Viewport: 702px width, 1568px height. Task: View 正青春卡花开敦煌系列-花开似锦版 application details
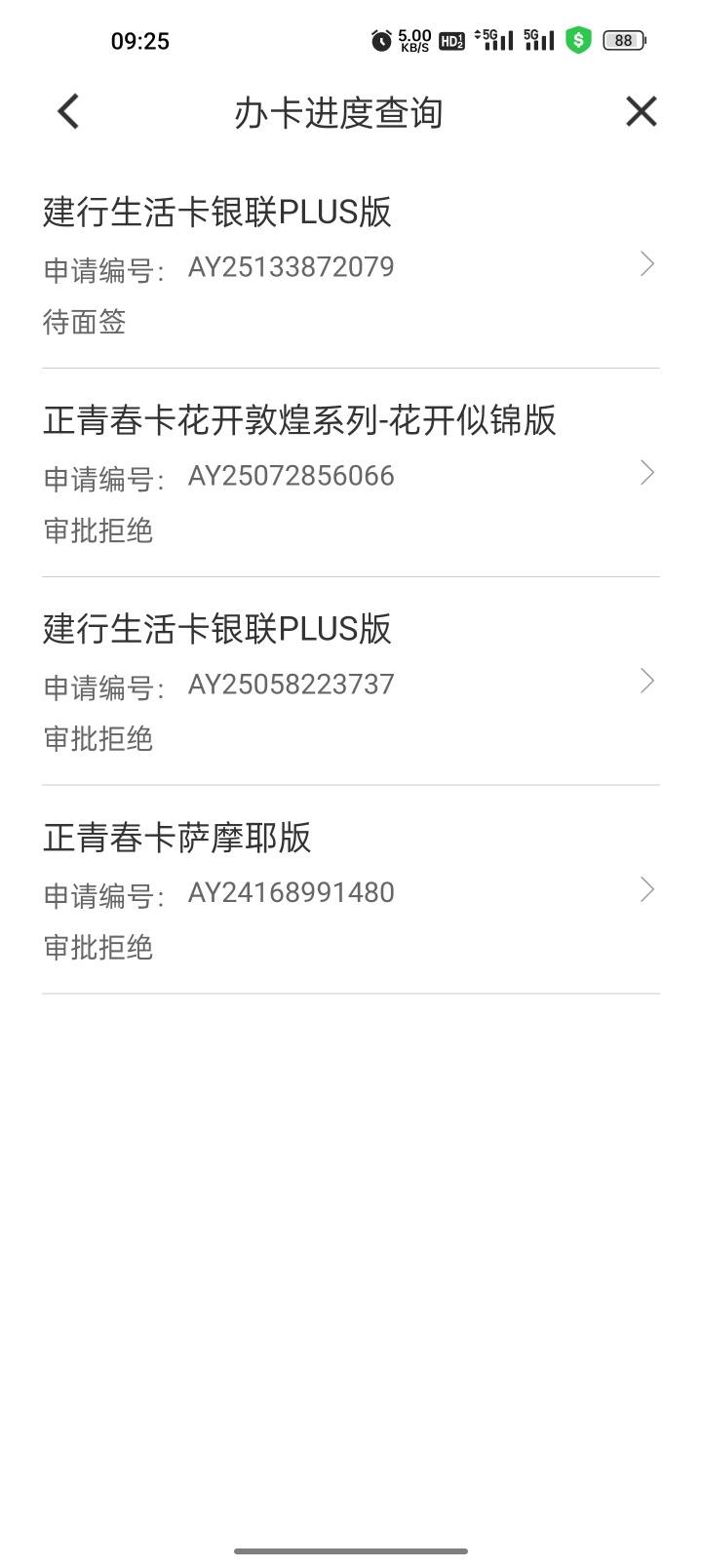[x=351, y=473]
